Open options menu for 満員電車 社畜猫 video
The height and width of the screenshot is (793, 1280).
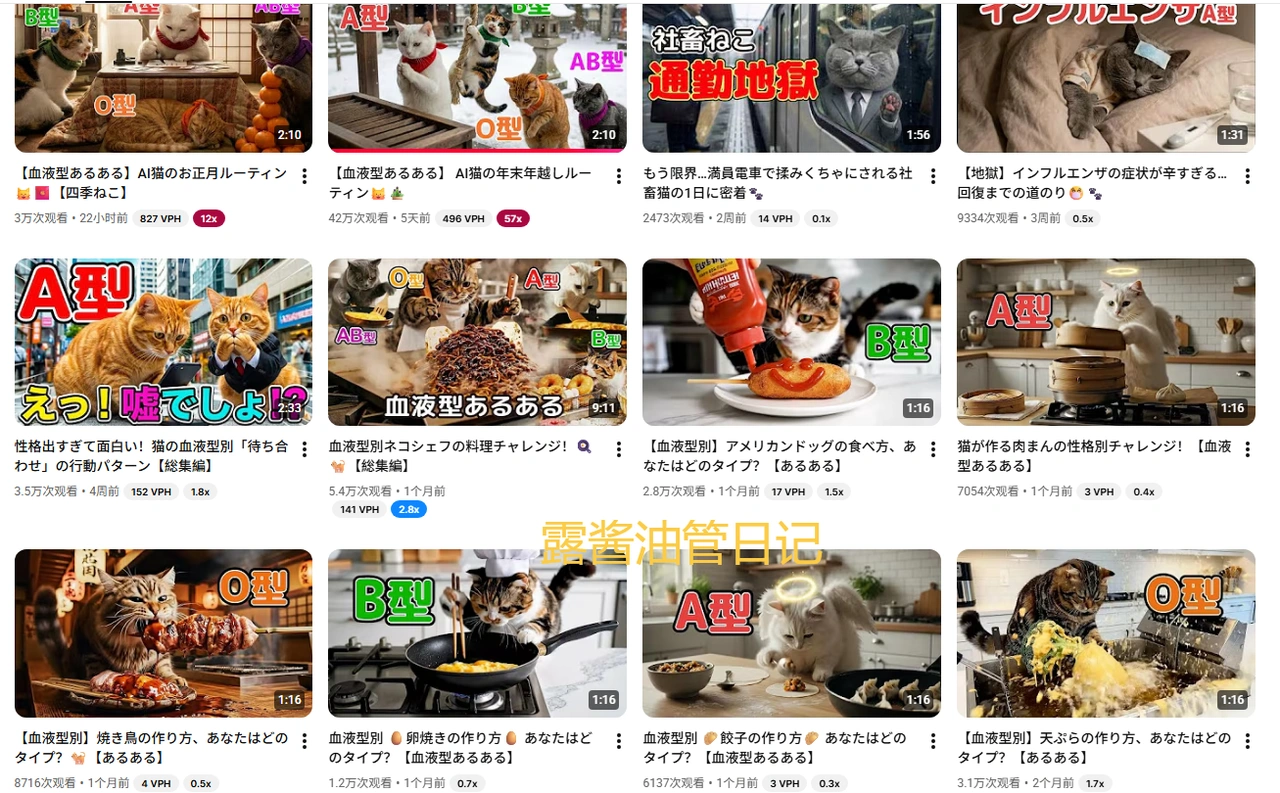[932, 176]
